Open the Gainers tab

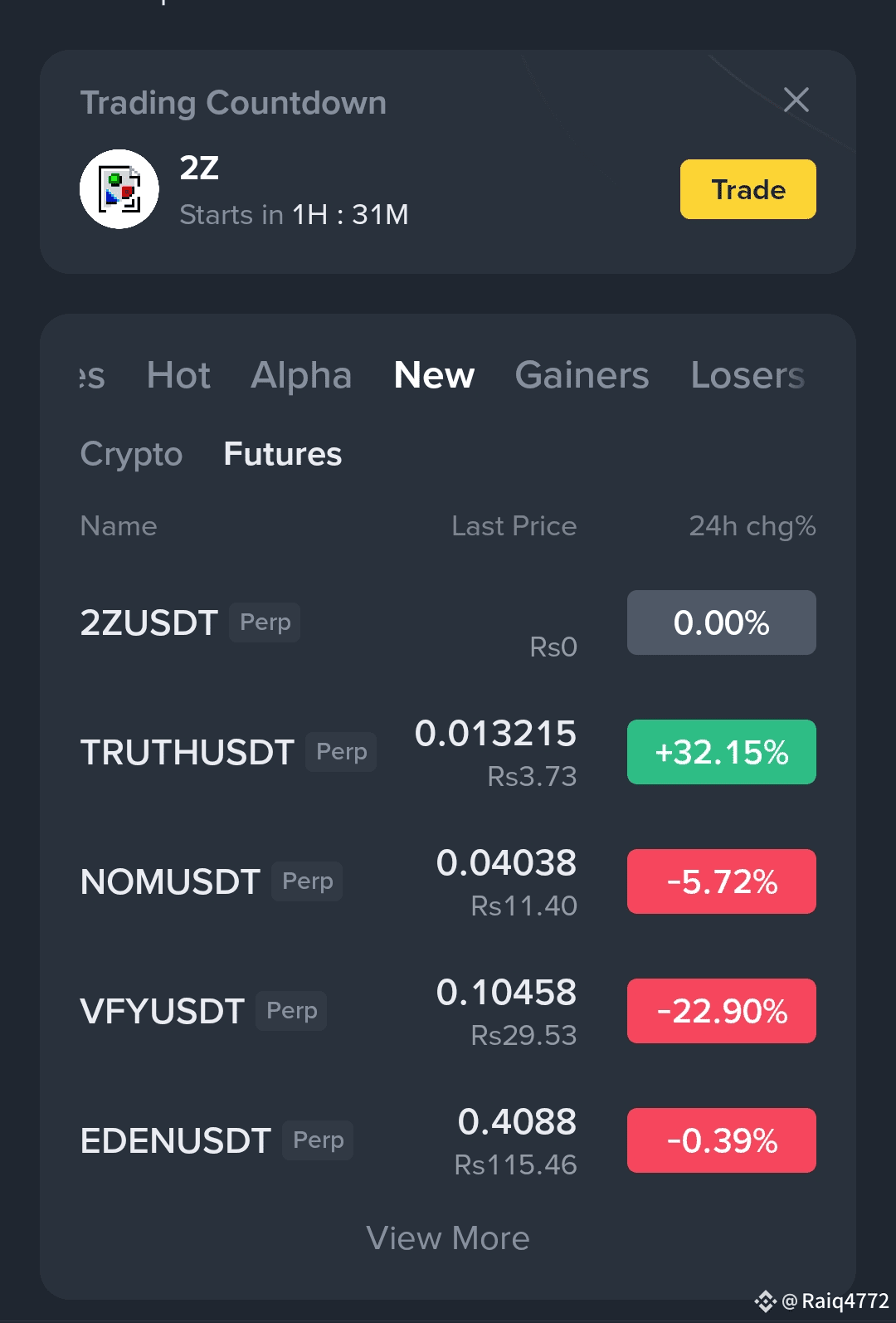(582, 375)
